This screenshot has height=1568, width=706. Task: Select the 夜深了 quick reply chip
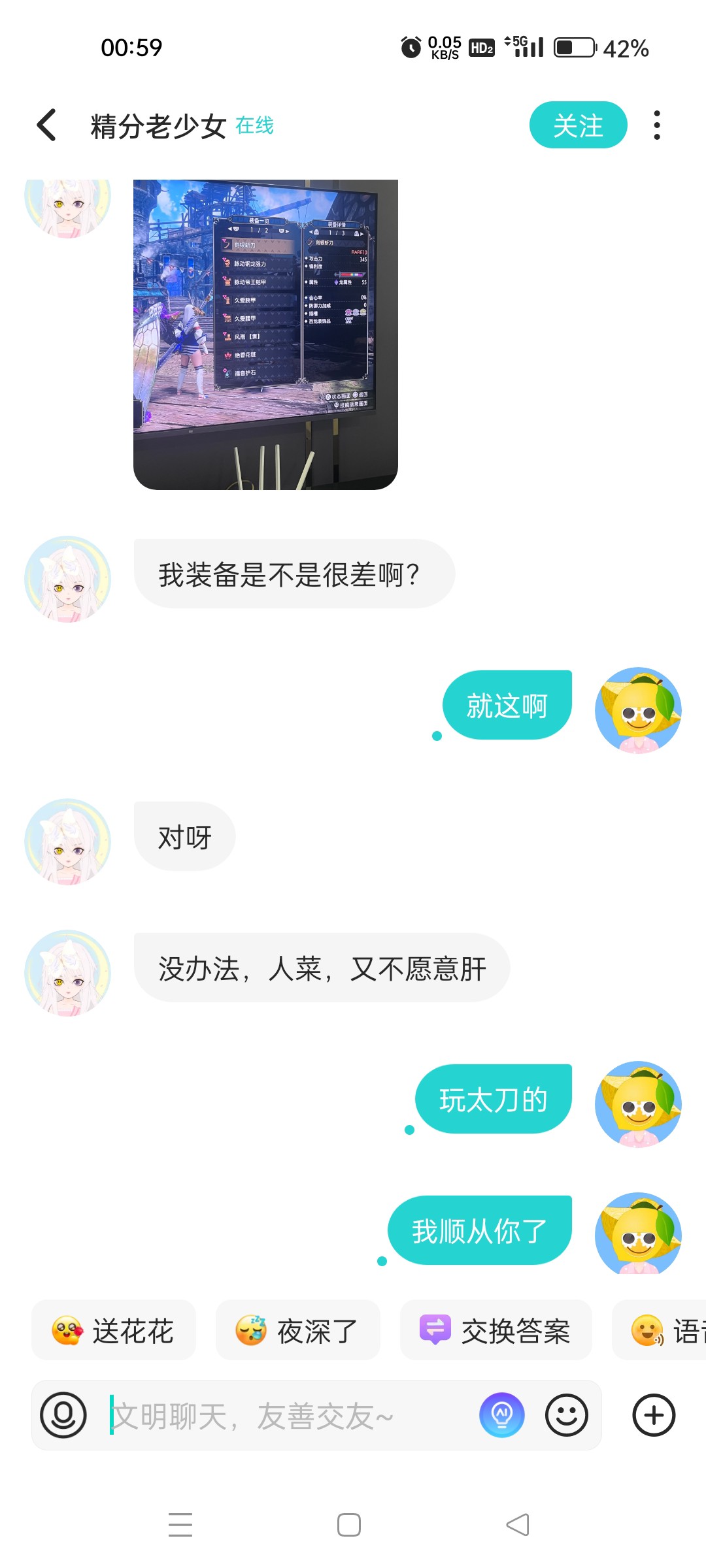(298, 1330)
